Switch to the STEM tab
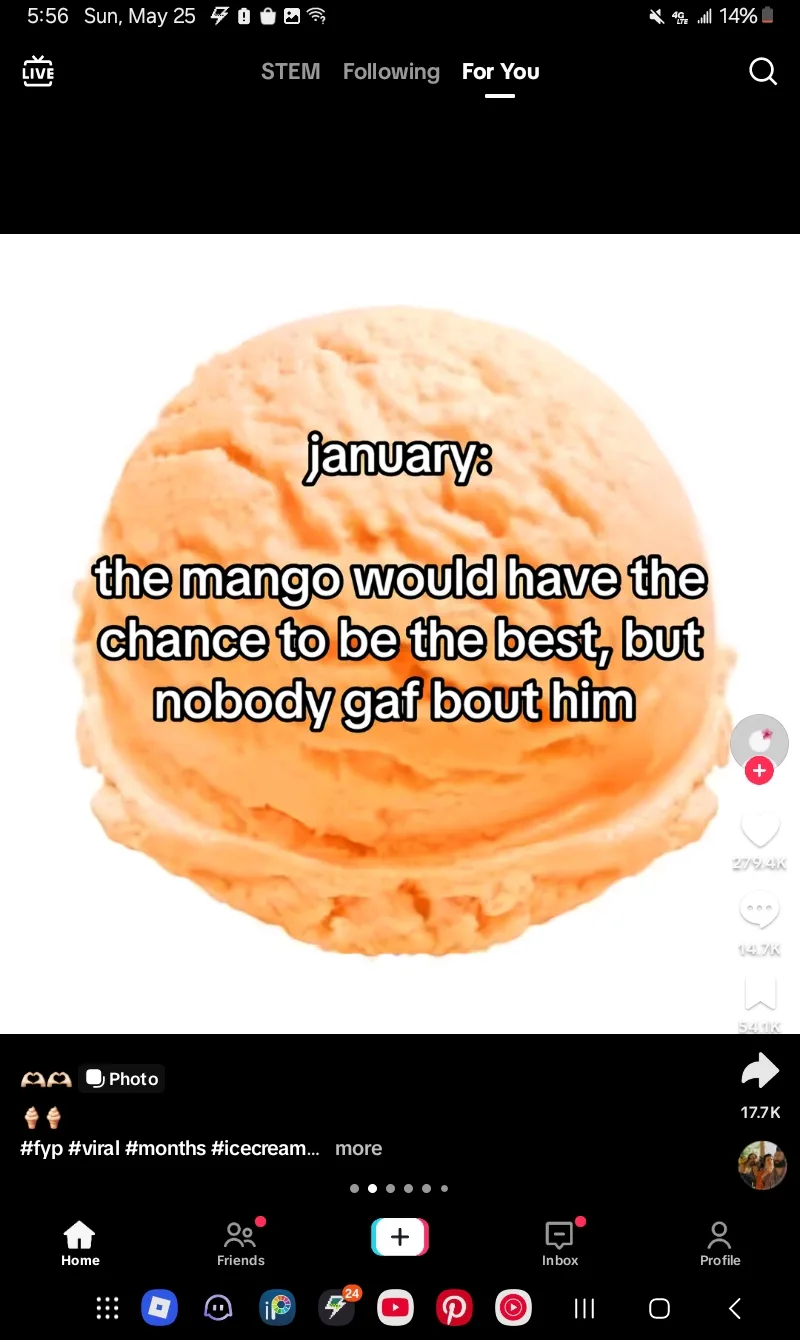This screenshot has width=800, height=1340. click(290, 72)
